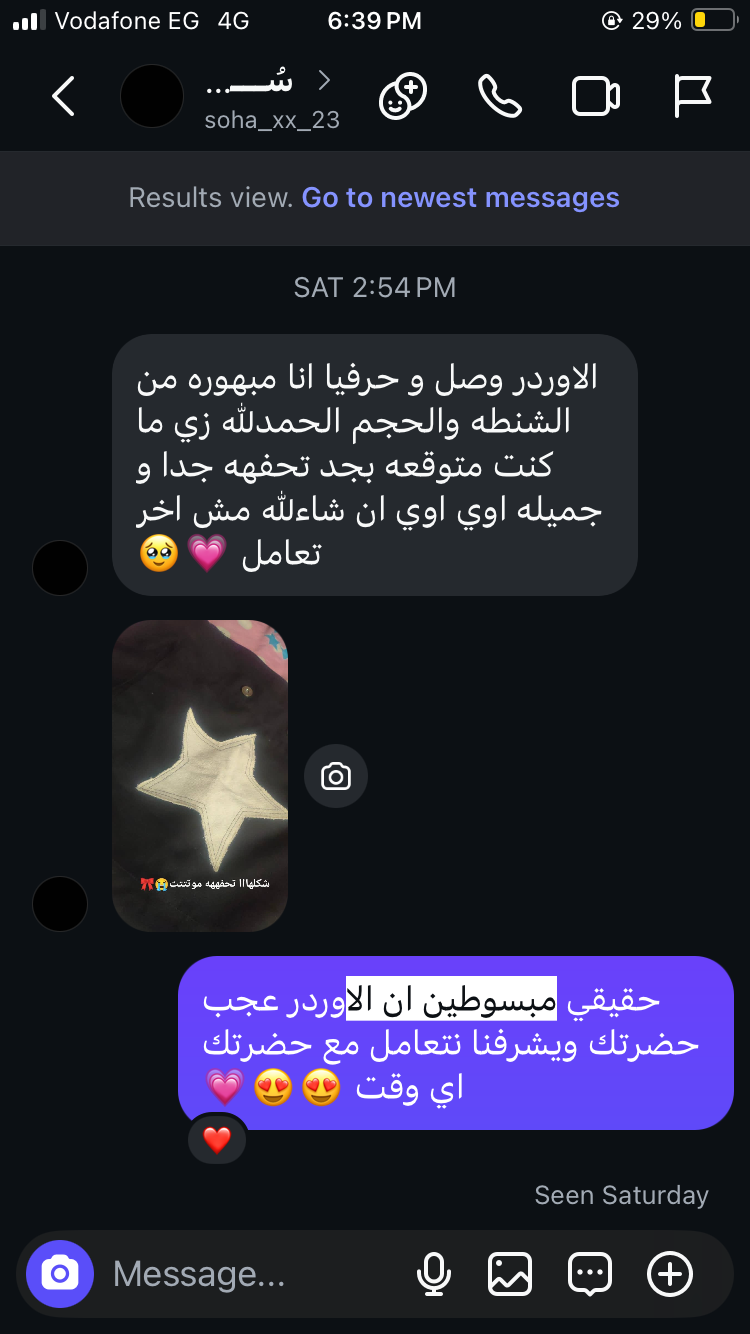Record a voice message
Image resolution: width=750 pixels, height=1334 pixels.
click(x=433, y=1274)
